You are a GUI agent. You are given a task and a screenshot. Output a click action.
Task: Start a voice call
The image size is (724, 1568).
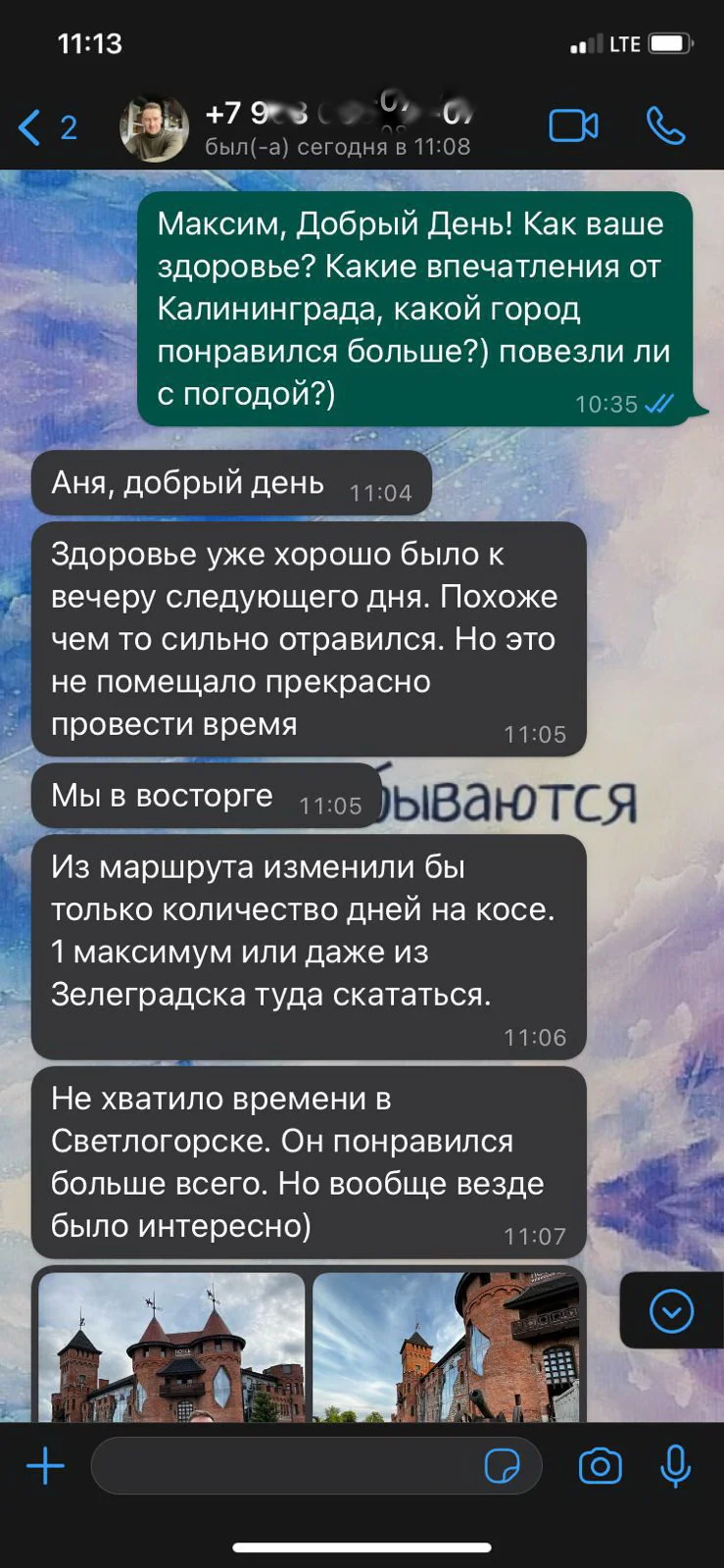coord(665,126)
